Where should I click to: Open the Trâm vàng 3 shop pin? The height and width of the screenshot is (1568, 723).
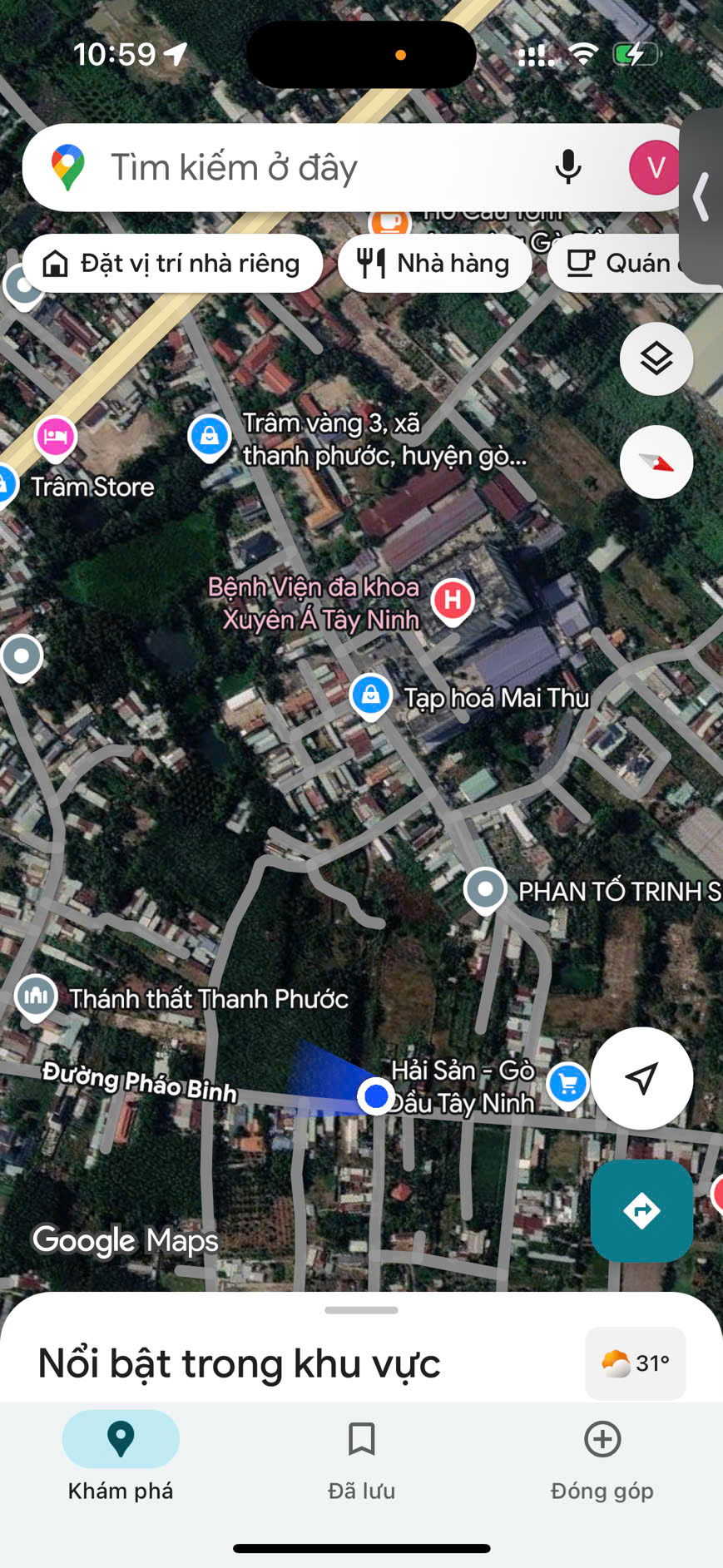click(210, 435)
